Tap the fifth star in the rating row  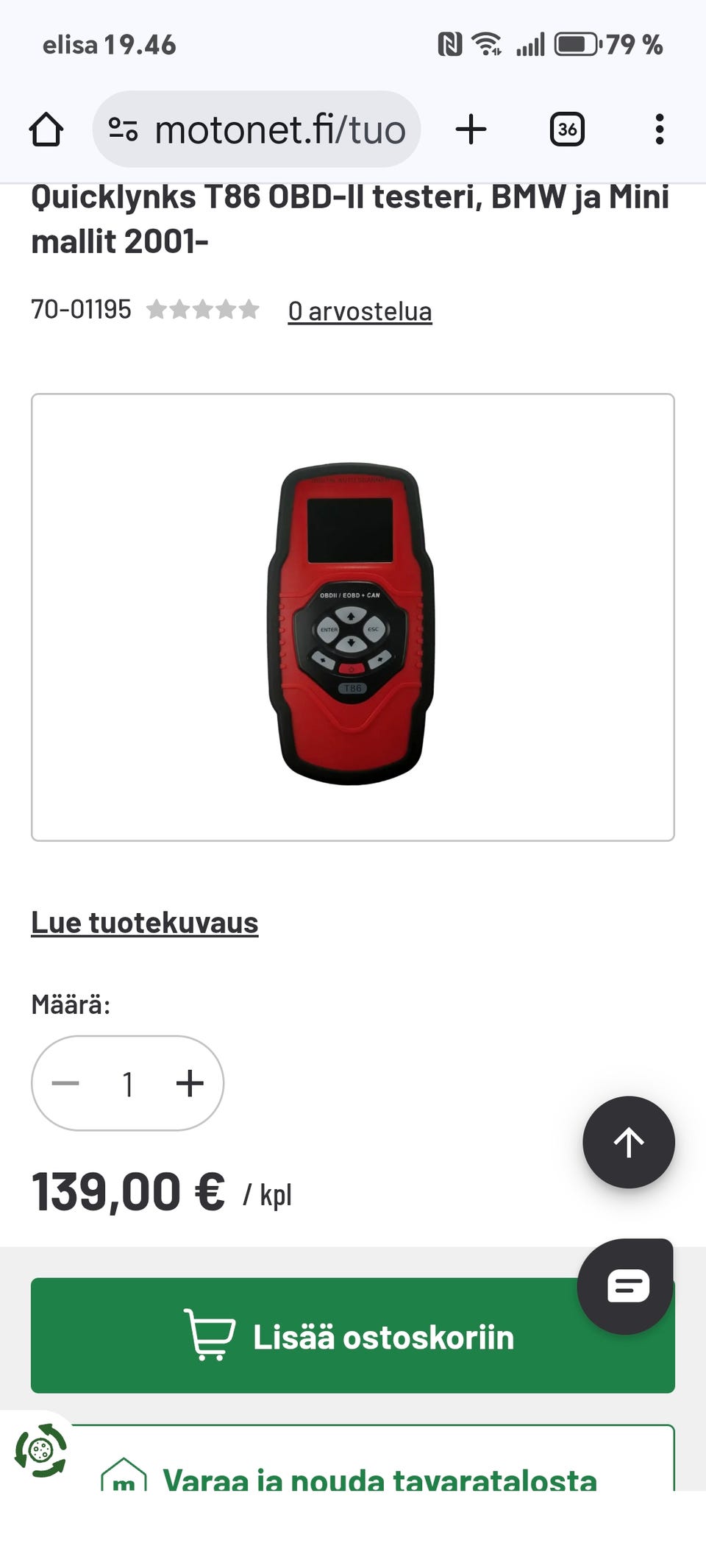pos(249,309)
